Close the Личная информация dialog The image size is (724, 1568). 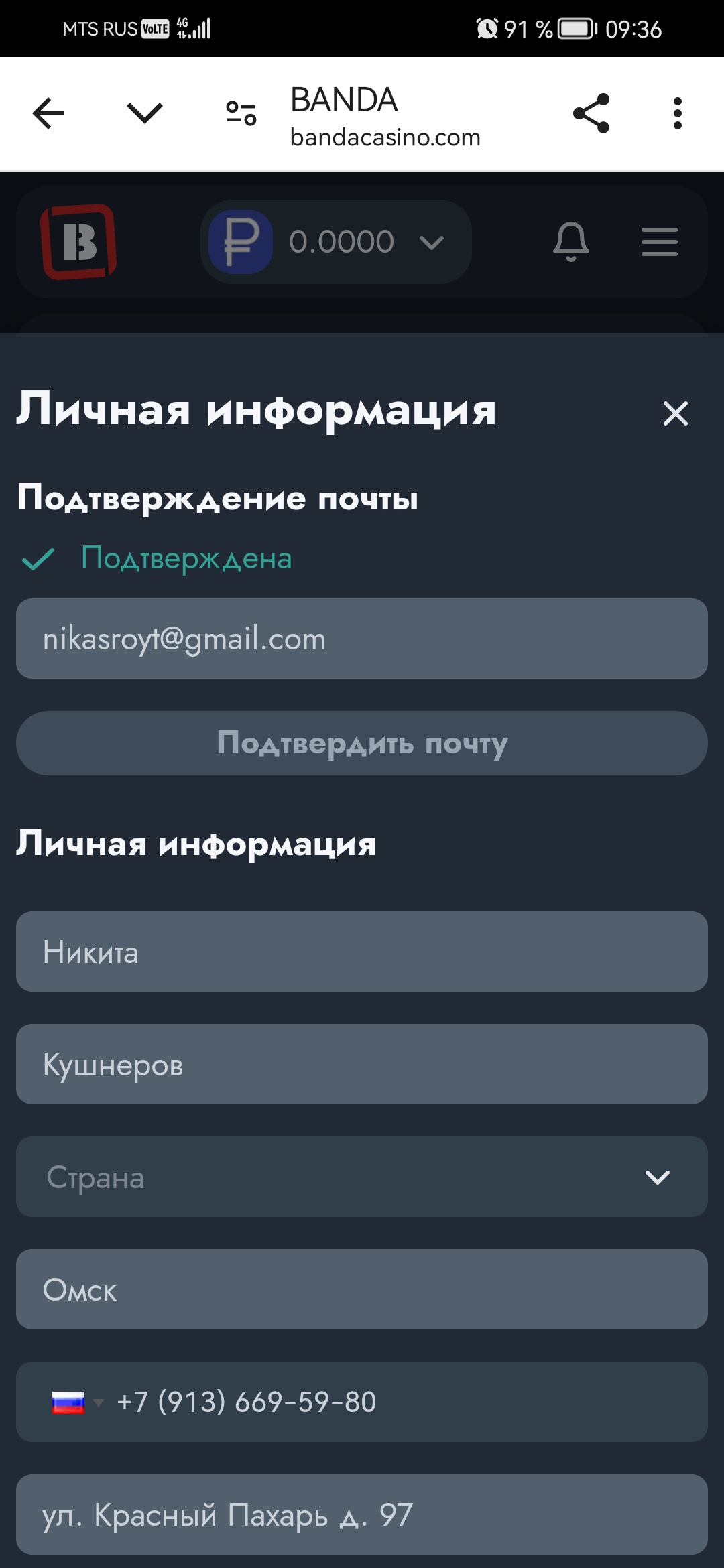coord(675,413)
